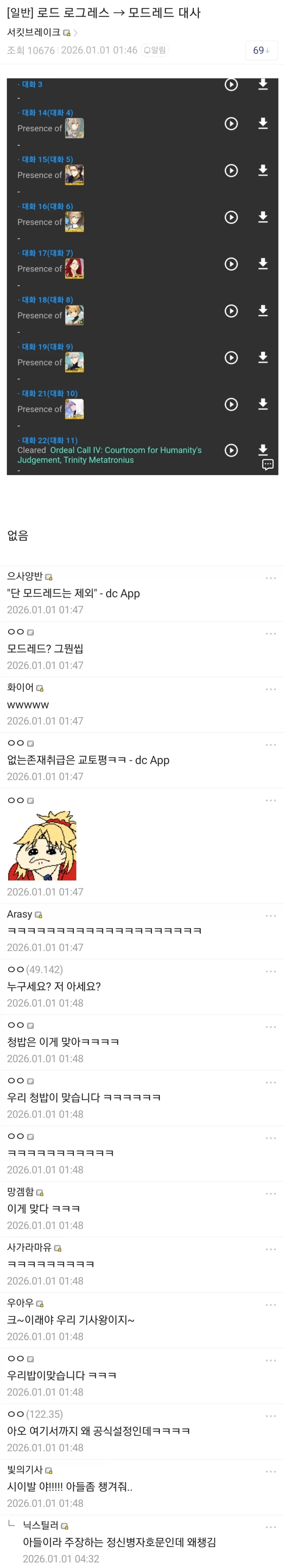The height and width of the screenshot is (1568, 284).
Task: Open 닉스틸러's user page
Action: [x=41, y=1525]
